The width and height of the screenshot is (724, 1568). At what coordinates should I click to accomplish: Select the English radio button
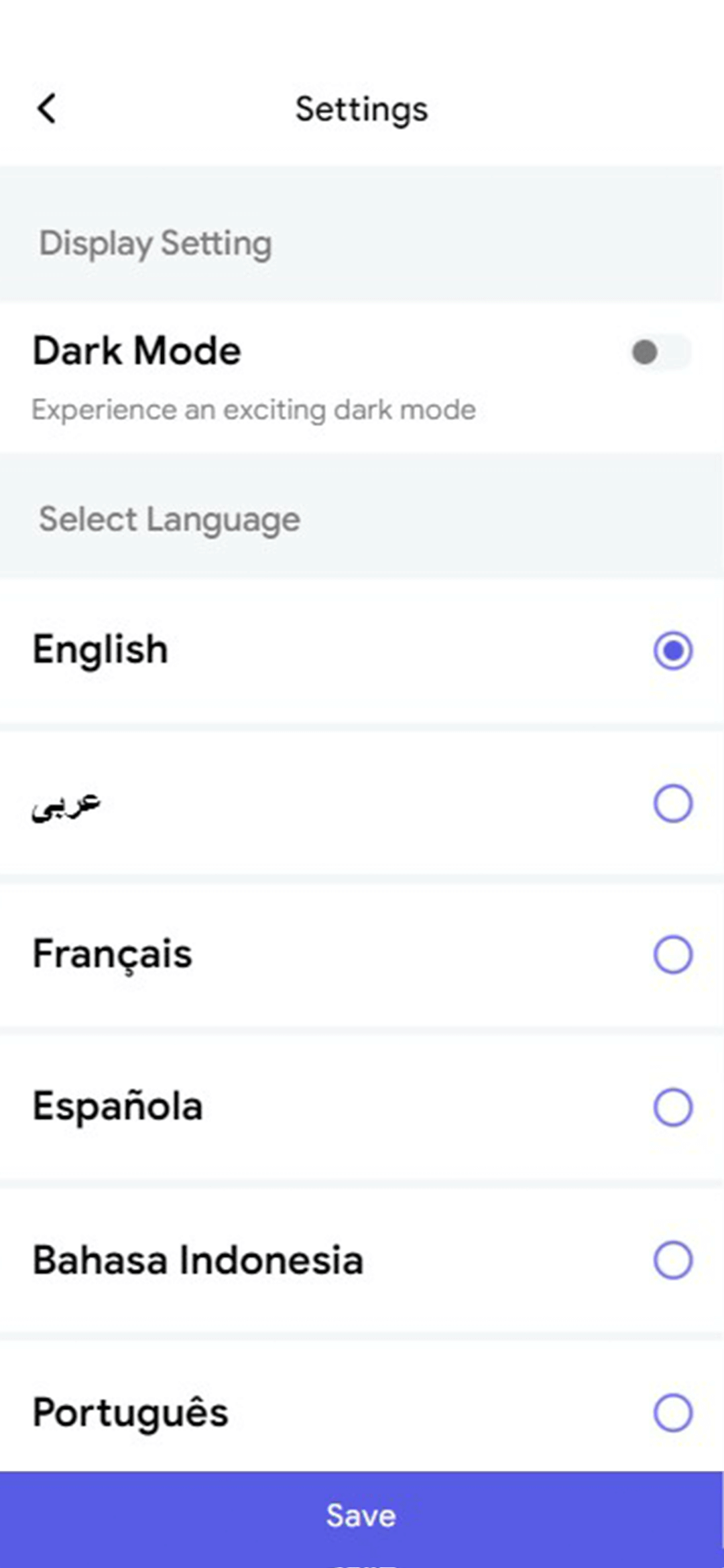tap(672, 648)
